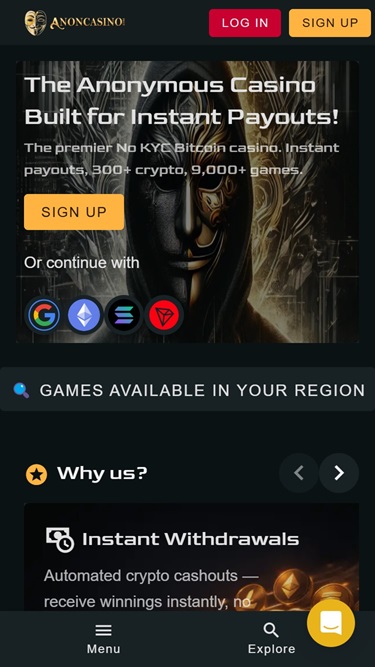The height and width of the screenshot is (667, 375).
Task: Open the live chat support bubble
Action: 331,623
